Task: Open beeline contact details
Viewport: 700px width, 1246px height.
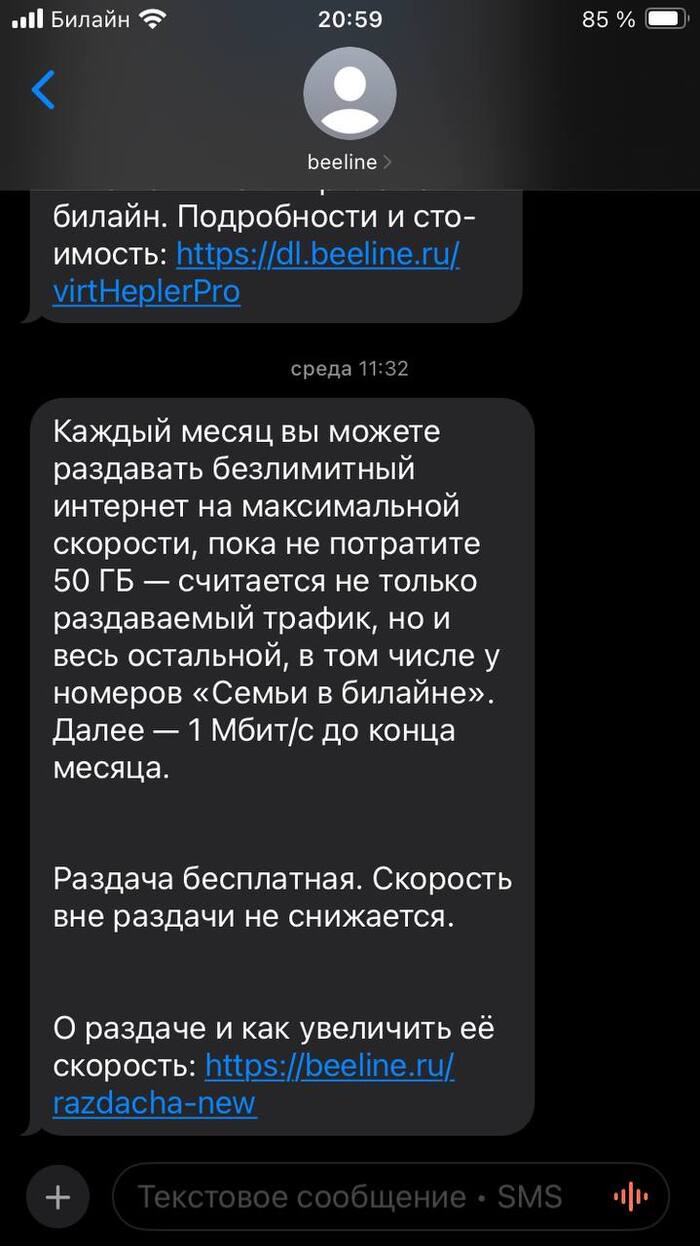Action: [349, 108]
